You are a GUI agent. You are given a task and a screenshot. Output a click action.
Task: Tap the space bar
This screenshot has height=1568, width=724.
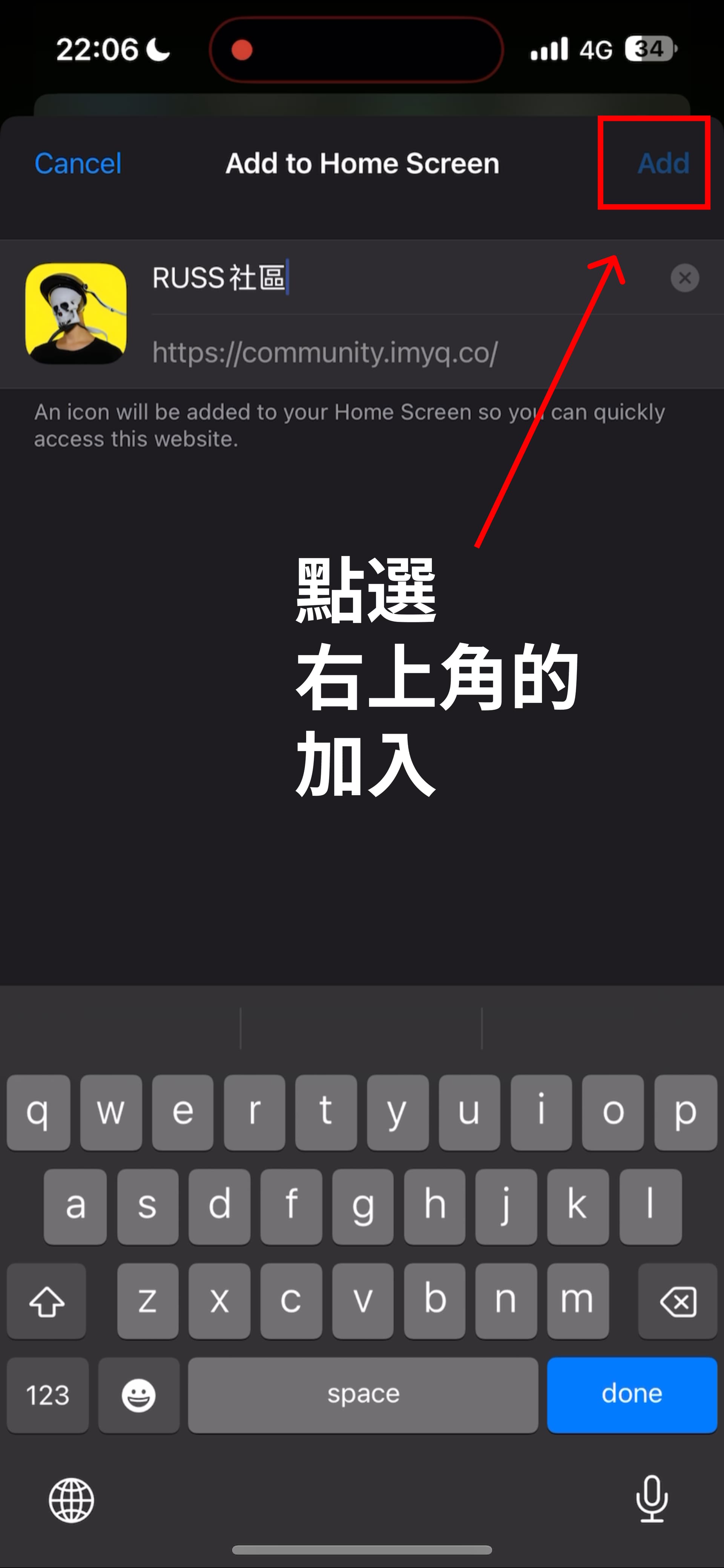pyautogui.click(x=363, y=1395)
